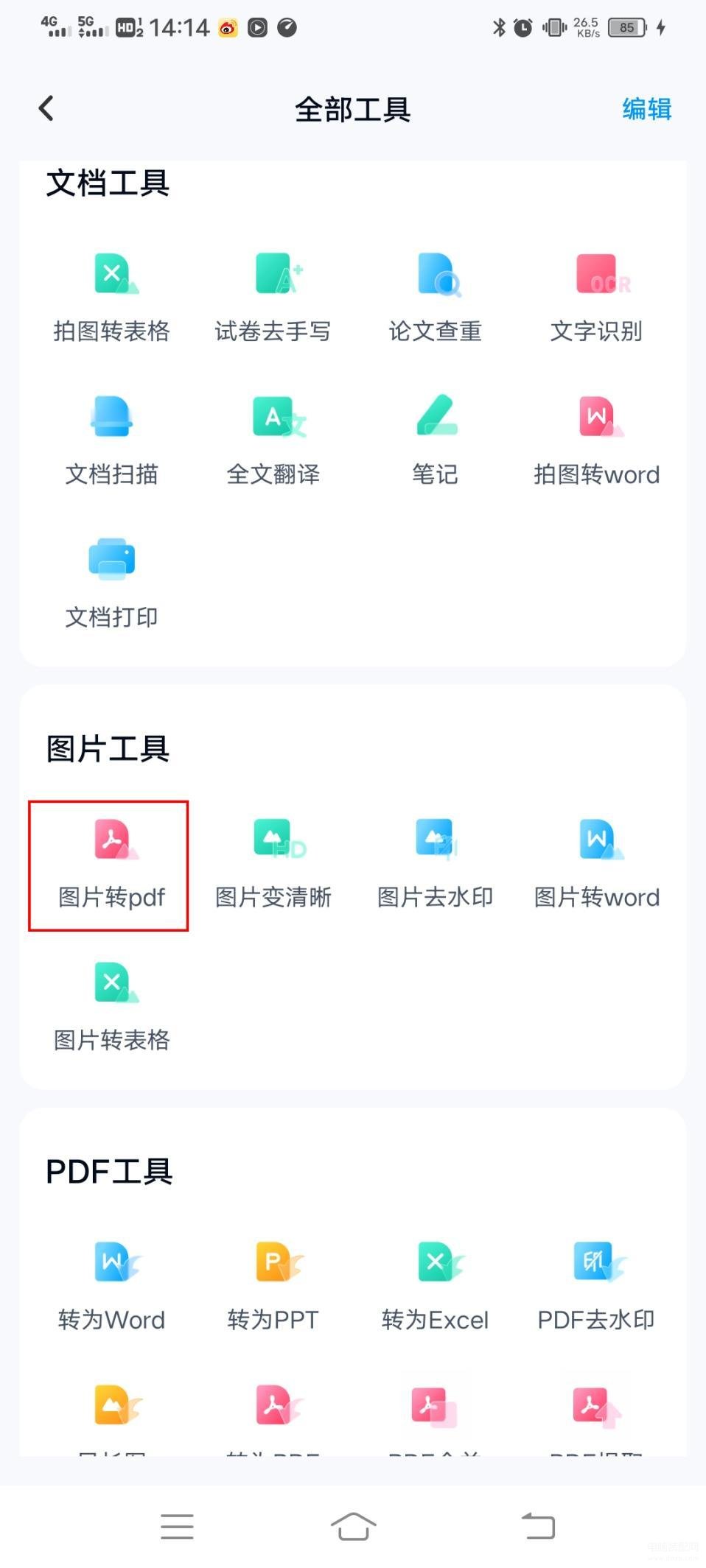706x1568 pixels.
Task: Go back using the top-left arrow
Action: [46, 108]
